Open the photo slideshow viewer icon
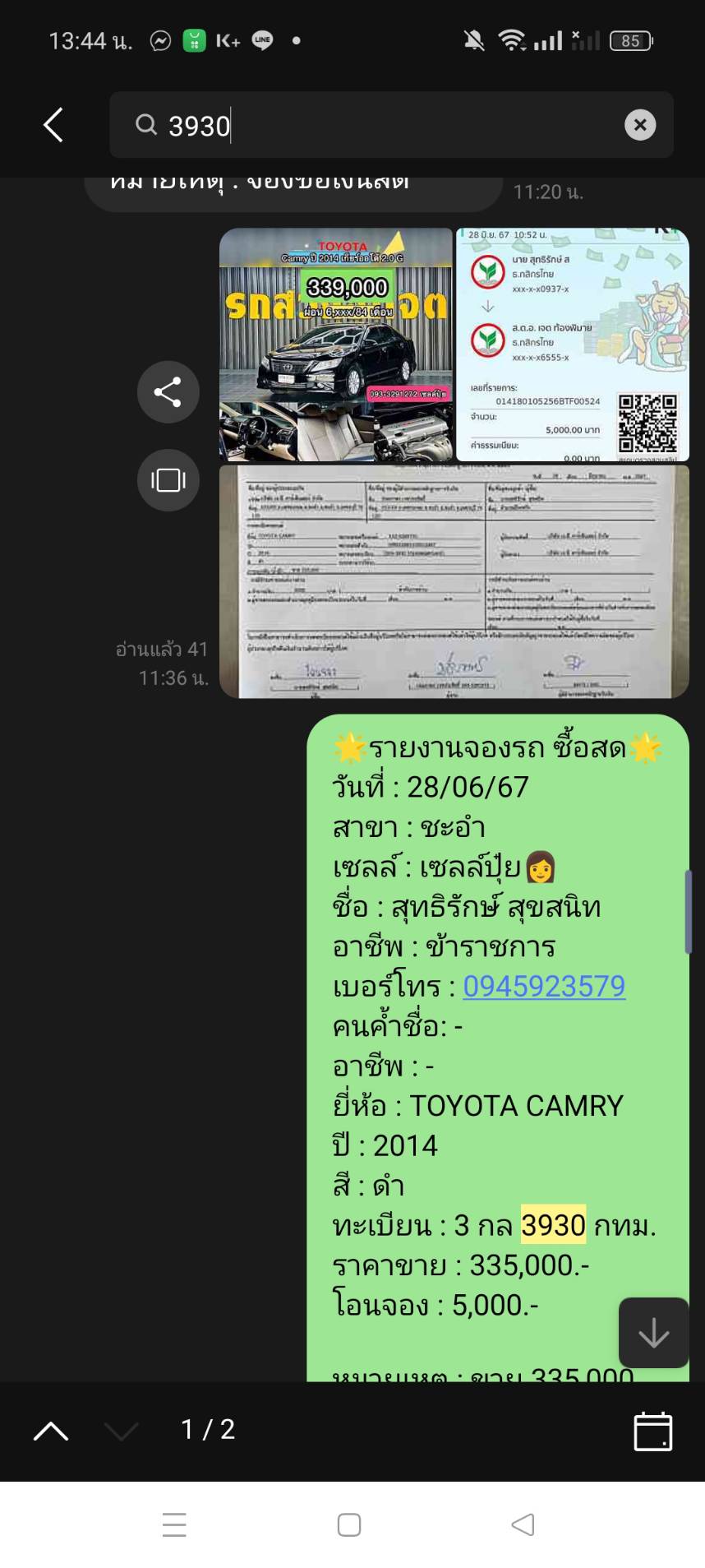The image size is (705, 1568). (168, 480)
